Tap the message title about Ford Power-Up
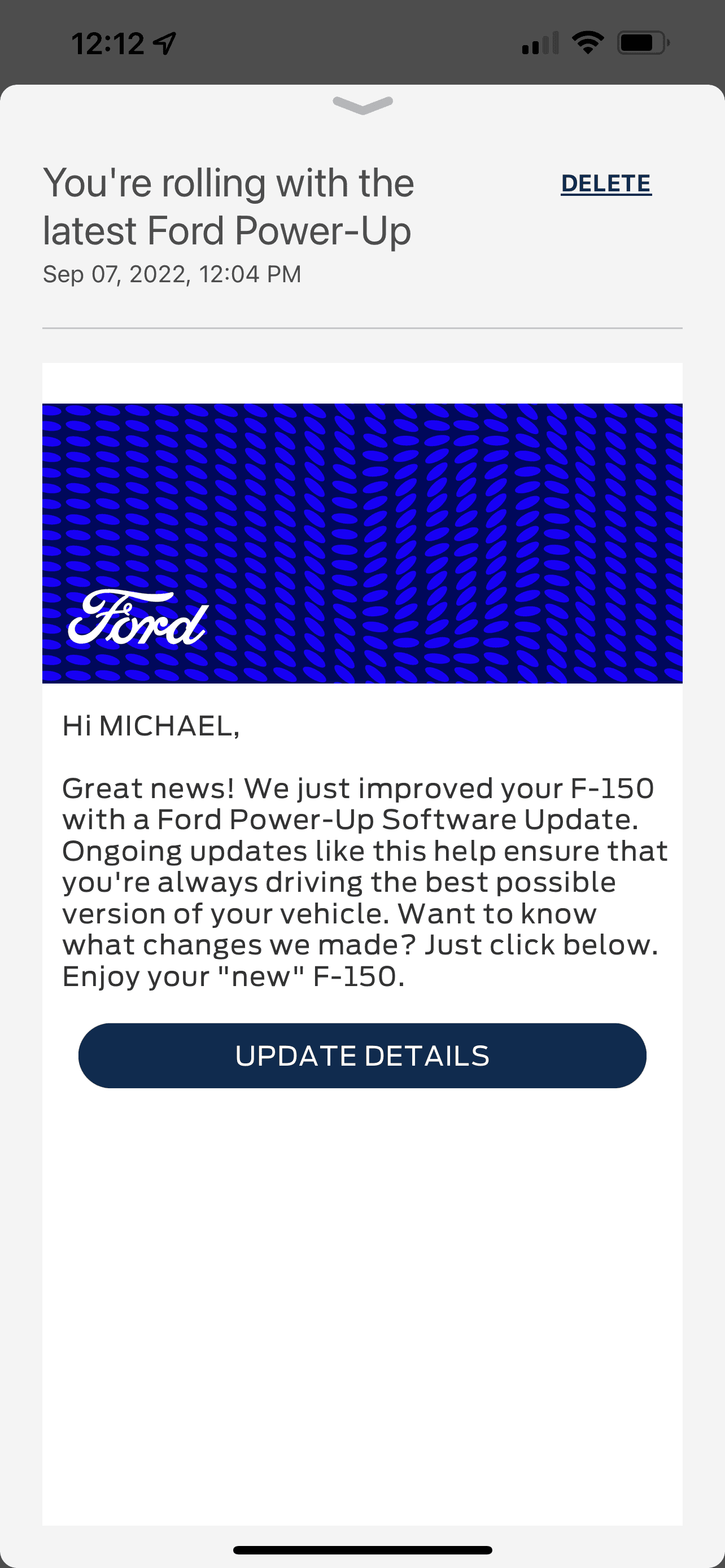The width and height of the screenshot is (725, 1568). click(x=228, y=205)
